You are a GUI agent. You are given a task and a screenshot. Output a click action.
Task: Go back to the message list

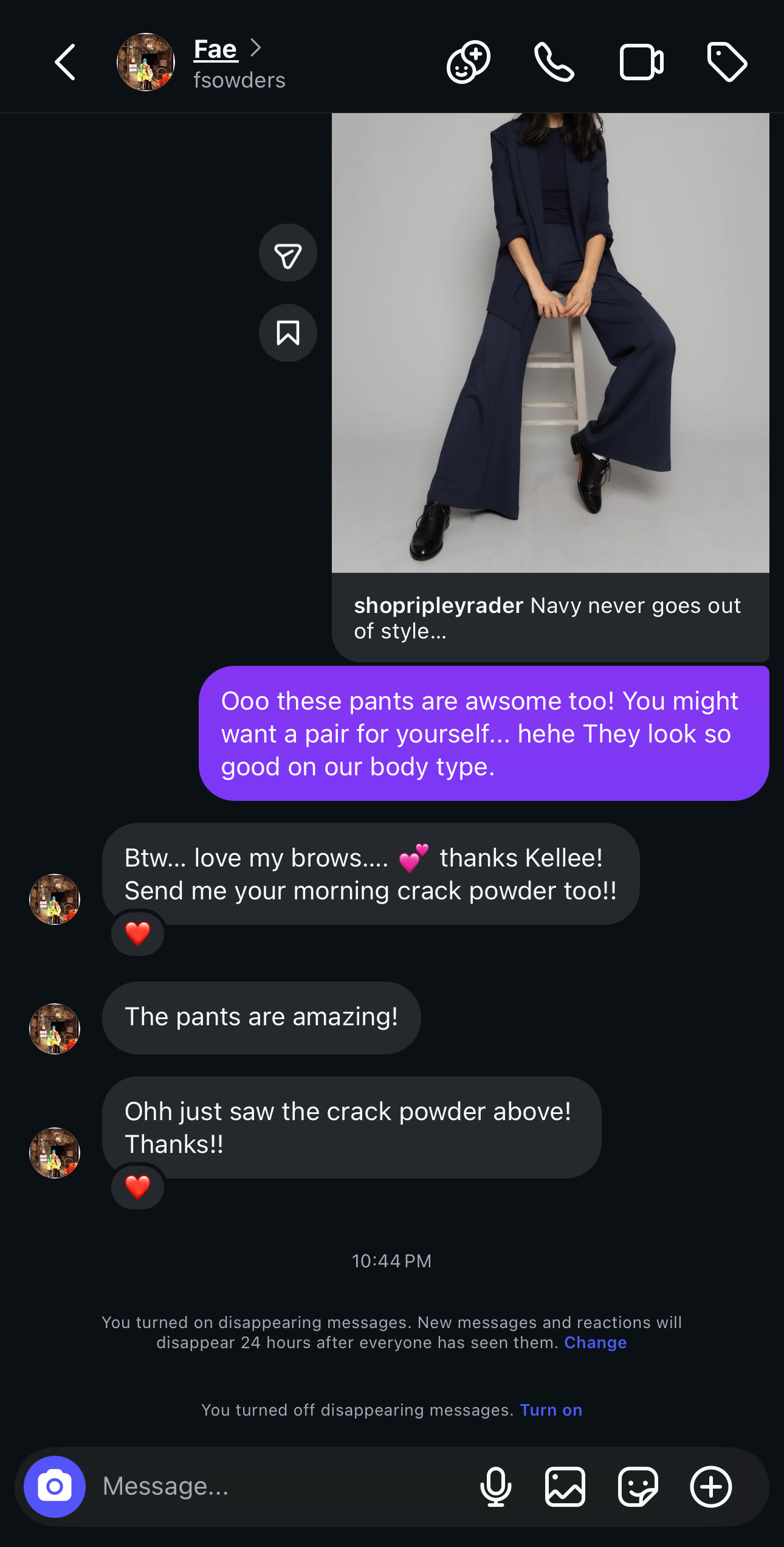[x=65, y=62]
